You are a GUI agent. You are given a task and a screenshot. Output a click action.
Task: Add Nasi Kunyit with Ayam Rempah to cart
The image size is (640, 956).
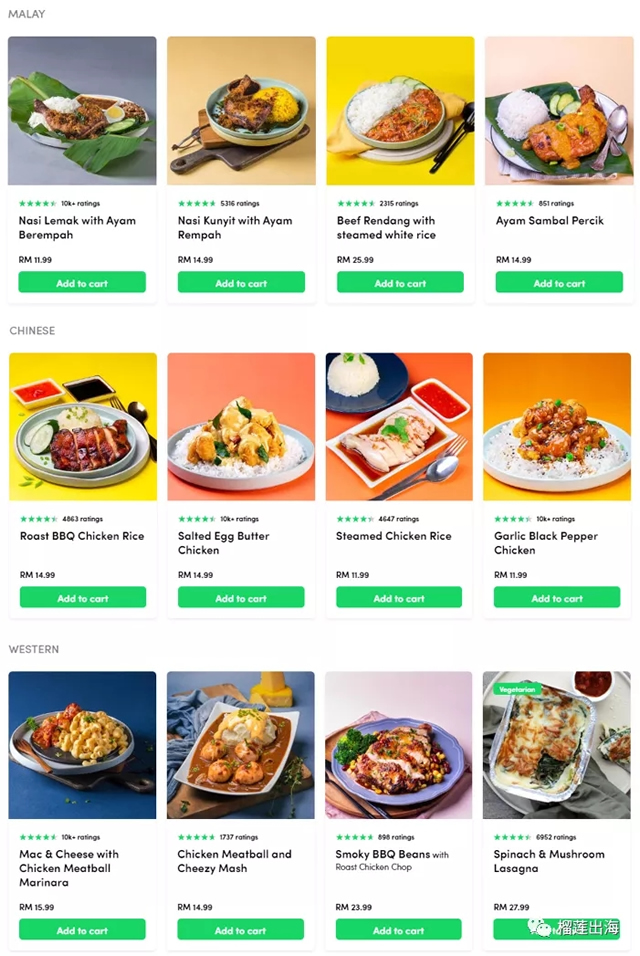241,283
